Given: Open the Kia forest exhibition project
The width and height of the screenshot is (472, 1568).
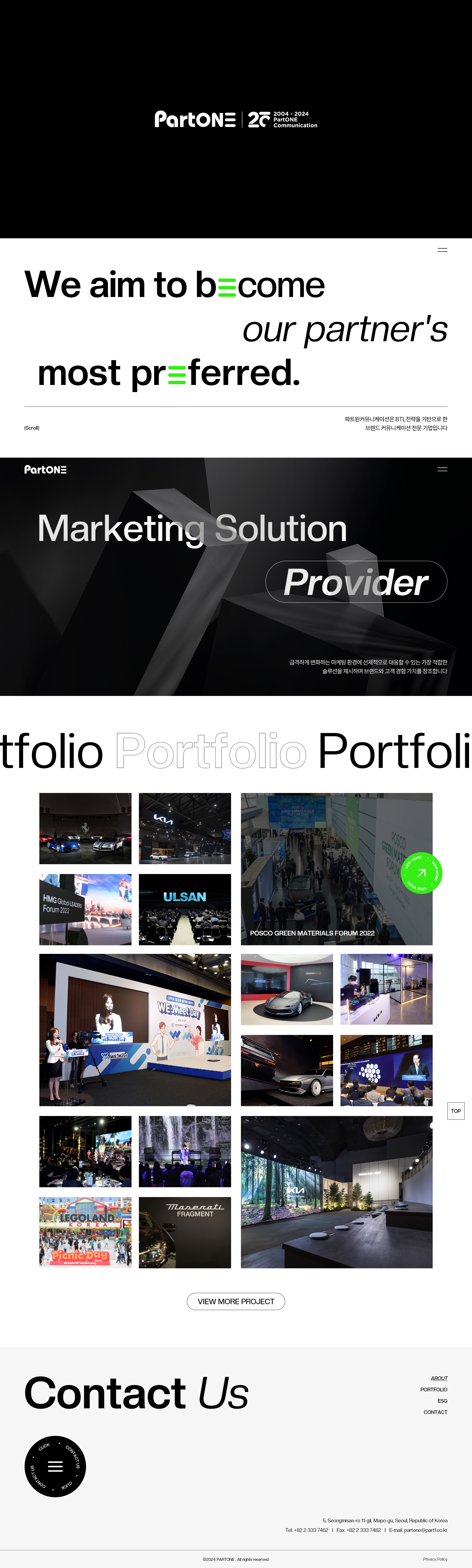Looking at the screenshot, I should (x=336, y=1192).
